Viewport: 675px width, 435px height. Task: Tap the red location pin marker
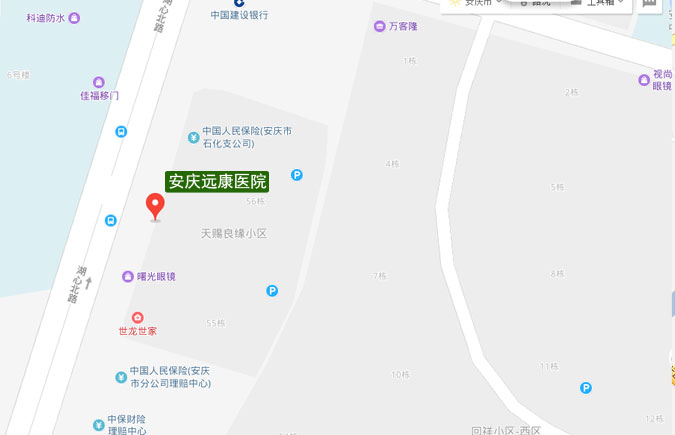pyautogui.click(x=155, y=206)
